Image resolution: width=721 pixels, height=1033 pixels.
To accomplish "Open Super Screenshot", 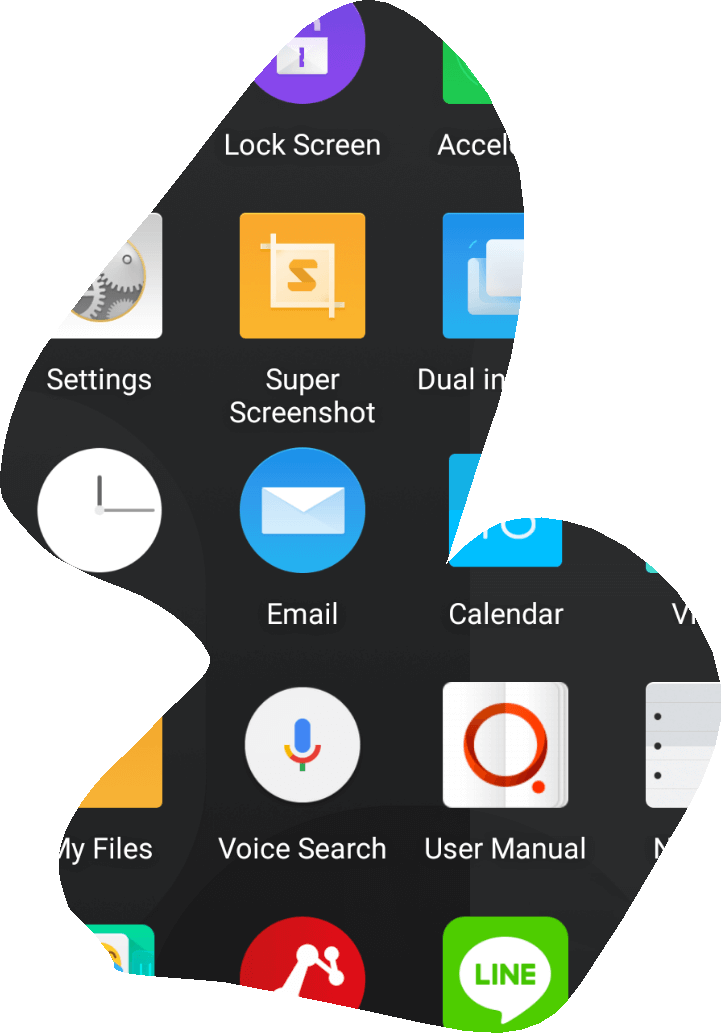I will coord(302,276).
